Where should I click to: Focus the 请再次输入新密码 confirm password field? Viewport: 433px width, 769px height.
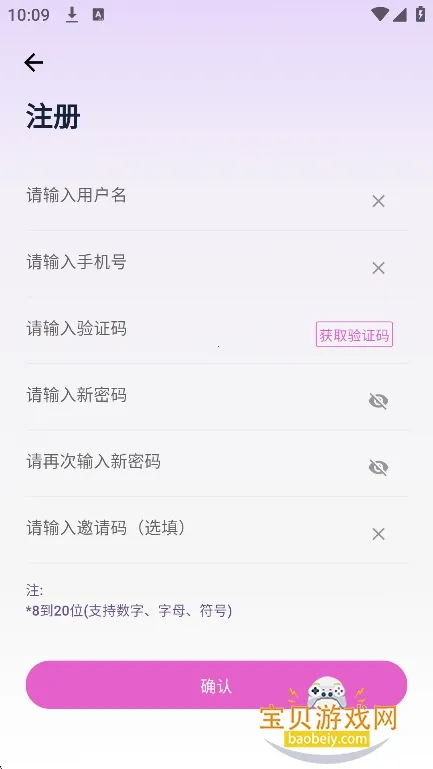point(194,462)
